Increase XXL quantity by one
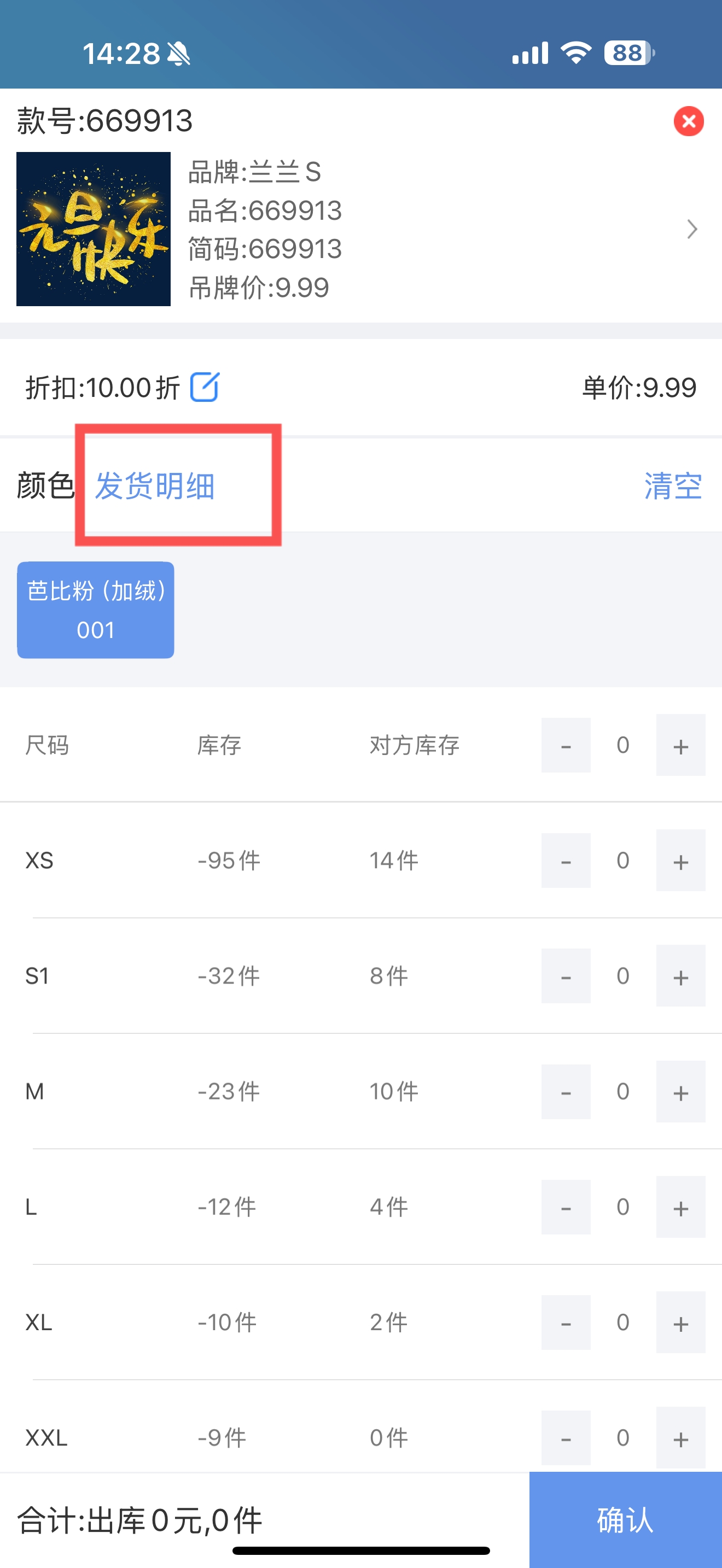This screenshot has width=722, height=1568. (680, 1438)
